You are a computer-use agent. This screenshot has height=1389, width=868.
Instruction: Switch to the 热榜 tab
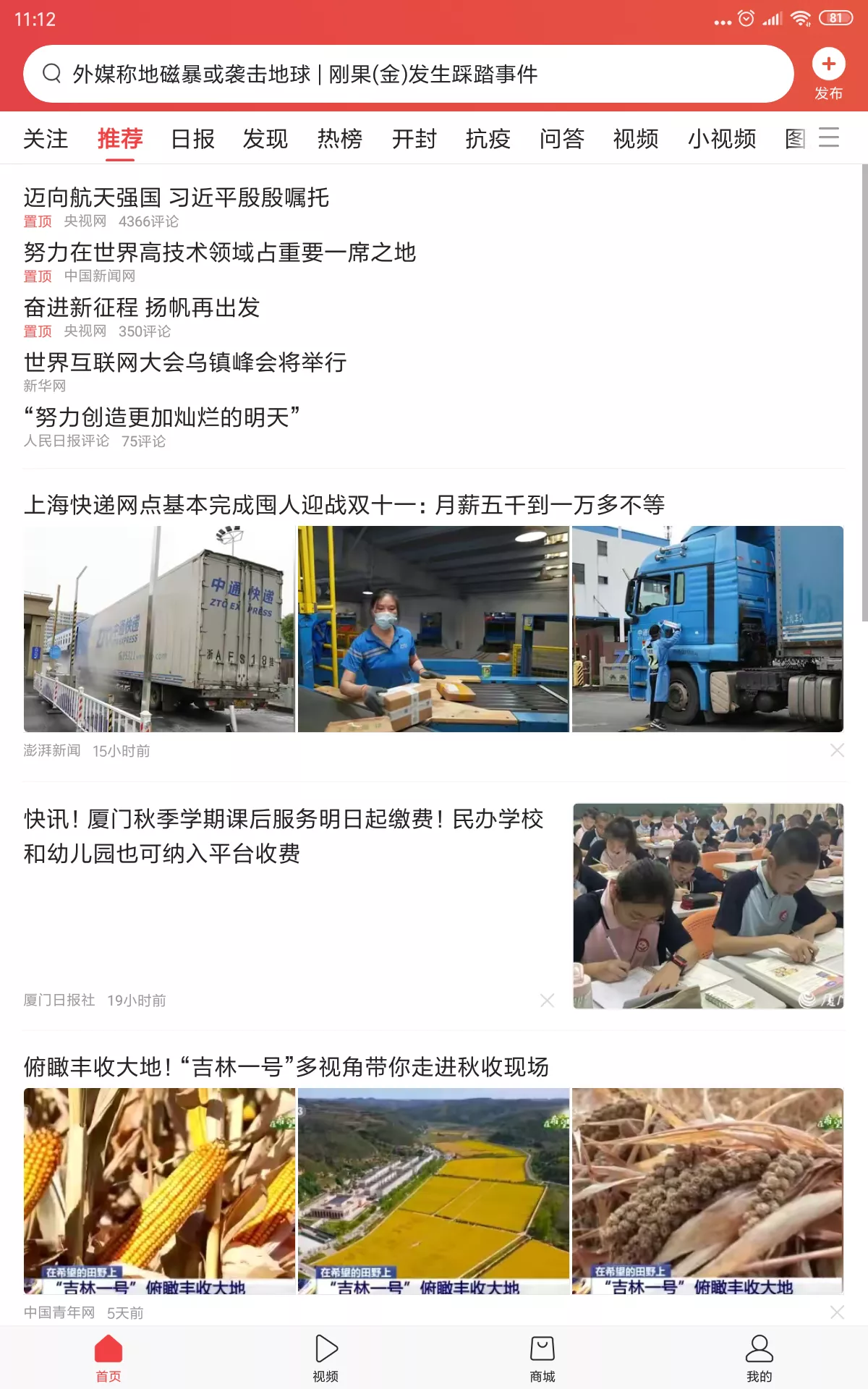coord(339,138)
